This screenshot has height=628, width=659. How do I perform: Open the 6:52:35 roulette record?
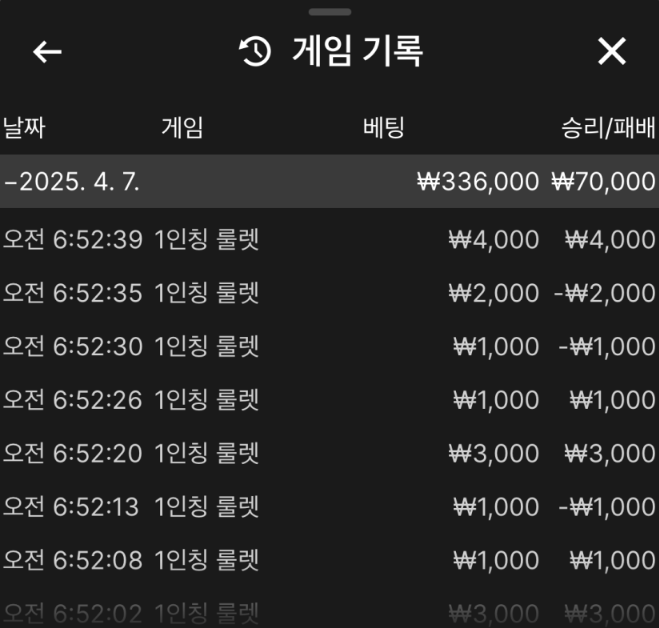(x=329, y=293)
